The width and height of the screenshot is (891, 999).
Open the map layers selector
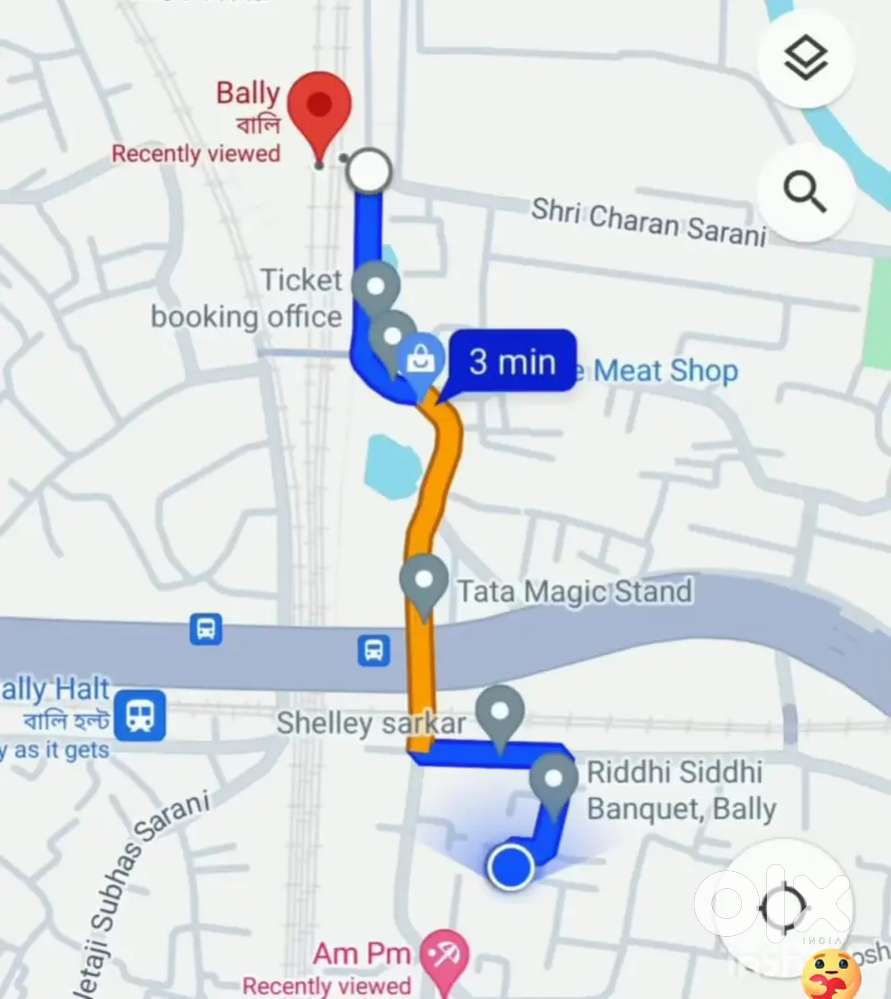(x=805, y=61)
